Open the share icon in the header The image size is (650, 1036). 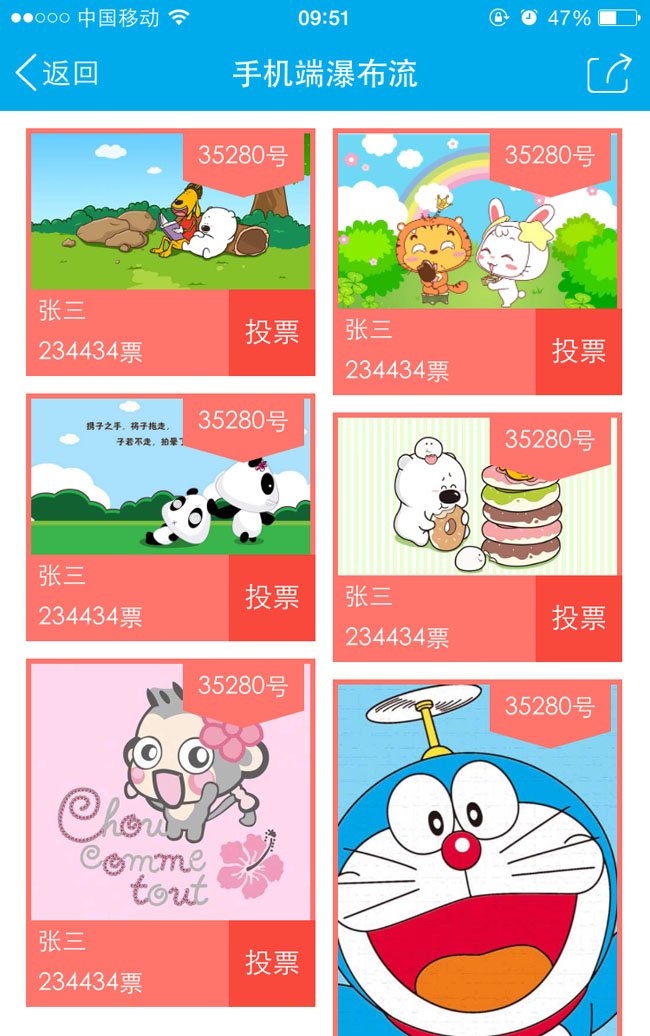[608, 73]
